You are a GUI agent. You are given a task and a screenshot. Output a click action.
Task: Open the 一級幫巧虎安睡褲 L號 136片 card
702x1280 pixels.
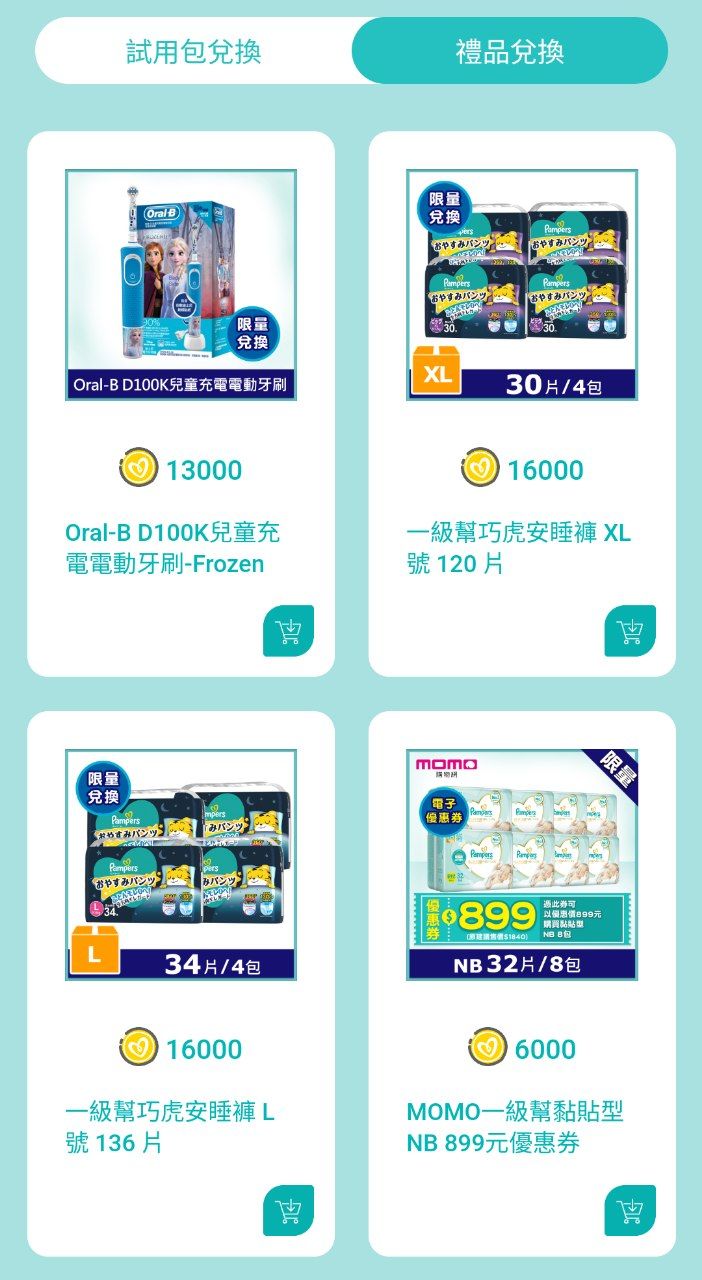coord(180,865)
